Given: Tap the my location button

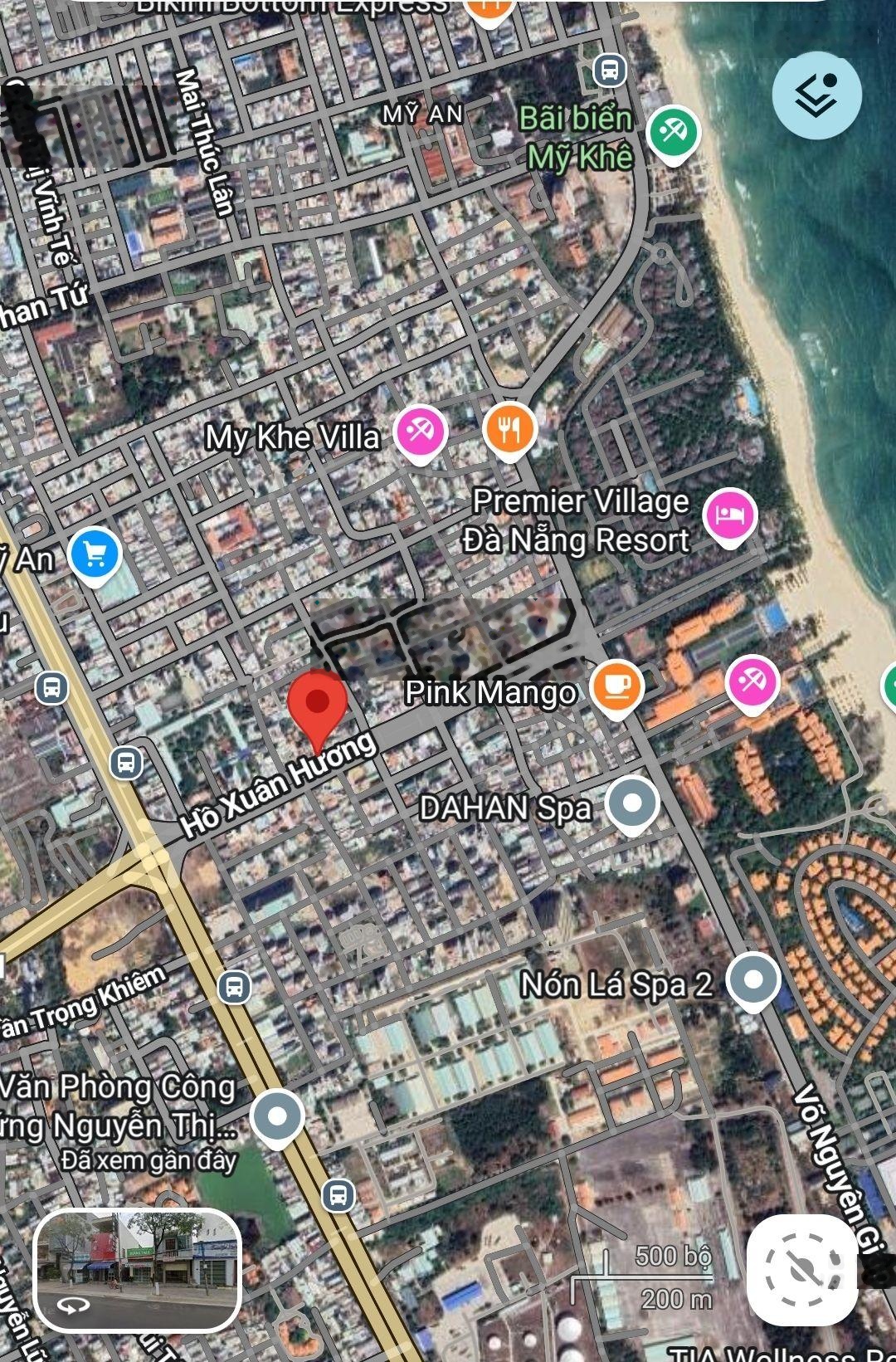Looking at the screenshot, I should click(x=801, y=1269).
